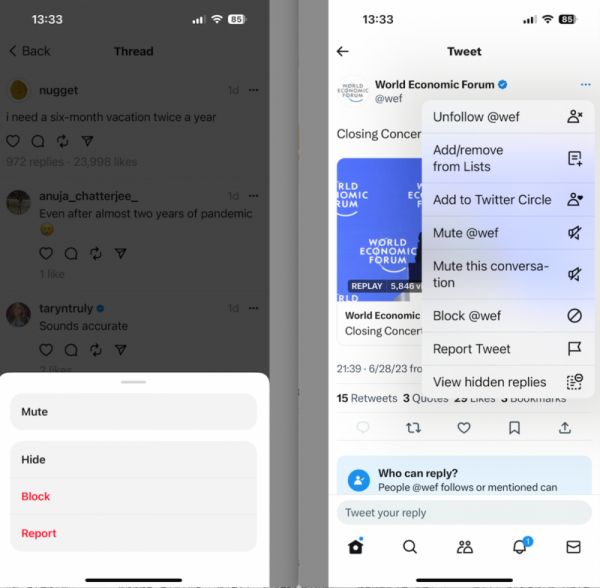
Task: Open the messages envelope tab
Action: pos(573,547)
